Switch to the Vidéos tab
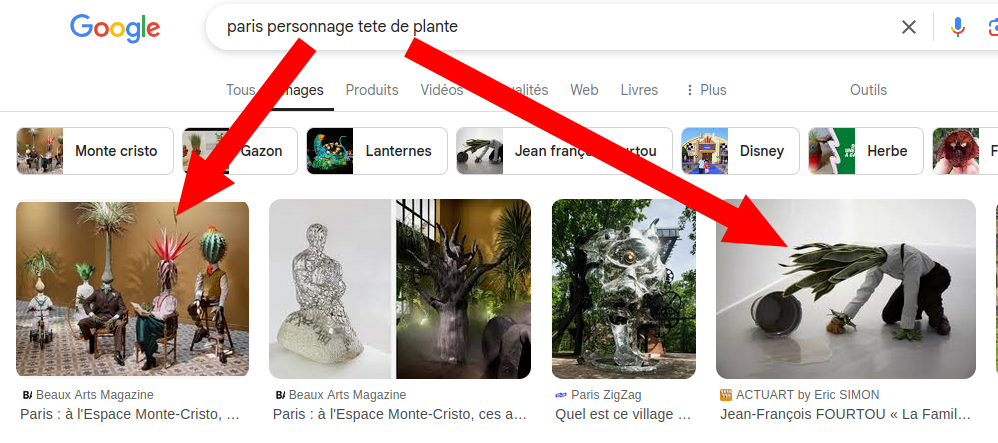Viewport: 998px width, 443px height. point(441,90)
